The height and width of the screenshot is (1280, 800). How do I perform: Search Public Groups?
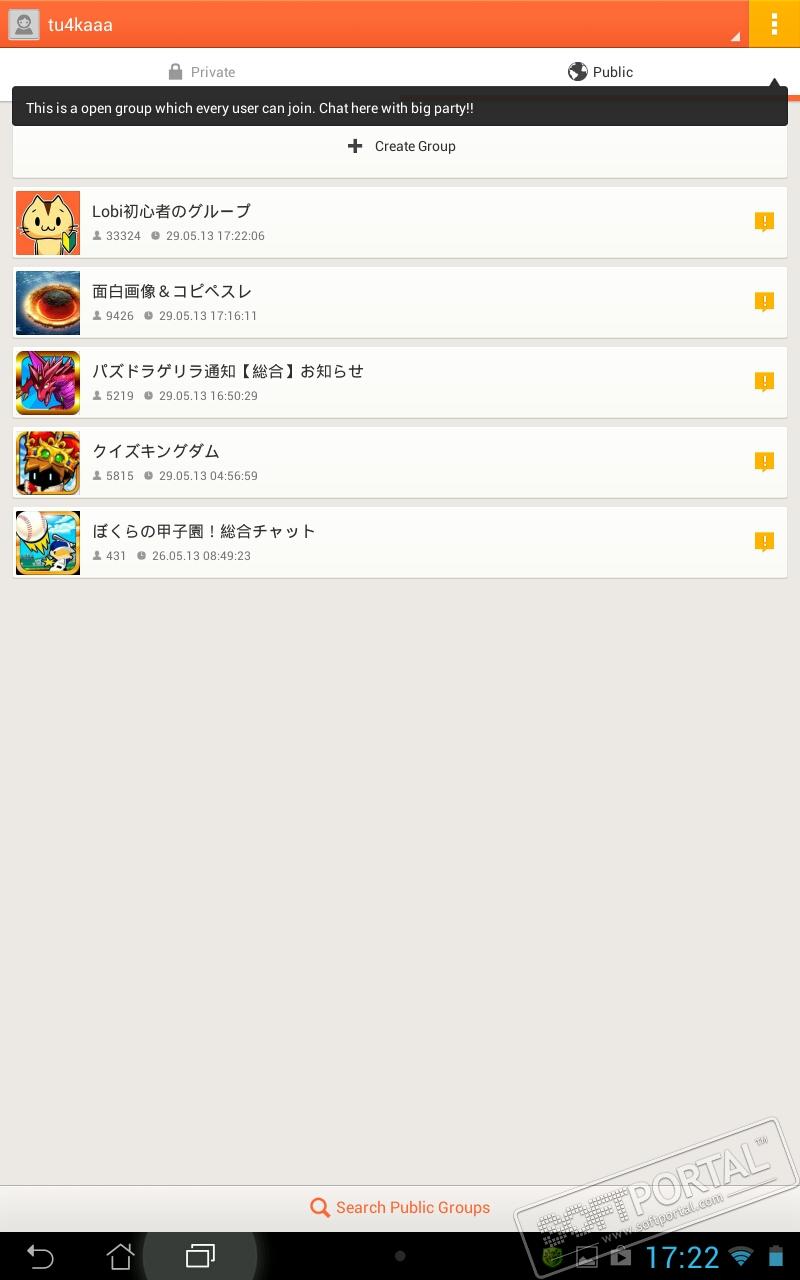tap(400, 1208)
